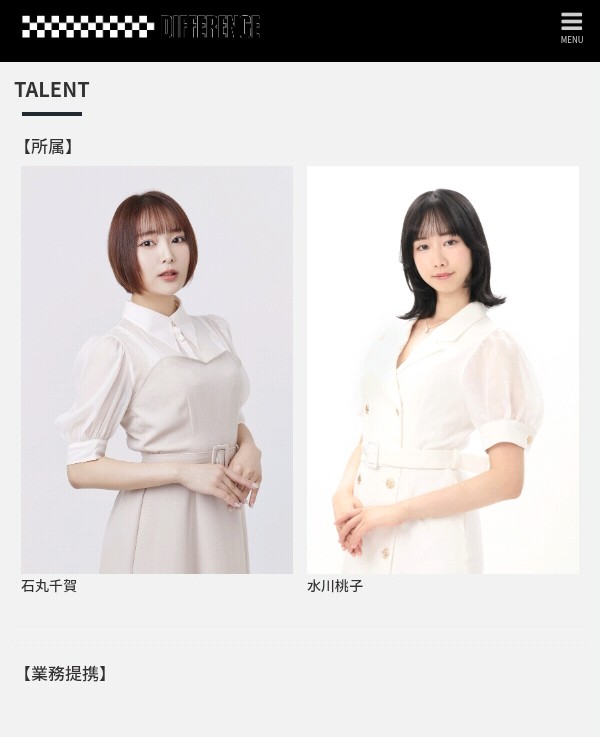Image resolution: width=600 pixels, height=737 pixels.
Task: View 水川桃子's talent profile
Action: (x=442, y=370)
